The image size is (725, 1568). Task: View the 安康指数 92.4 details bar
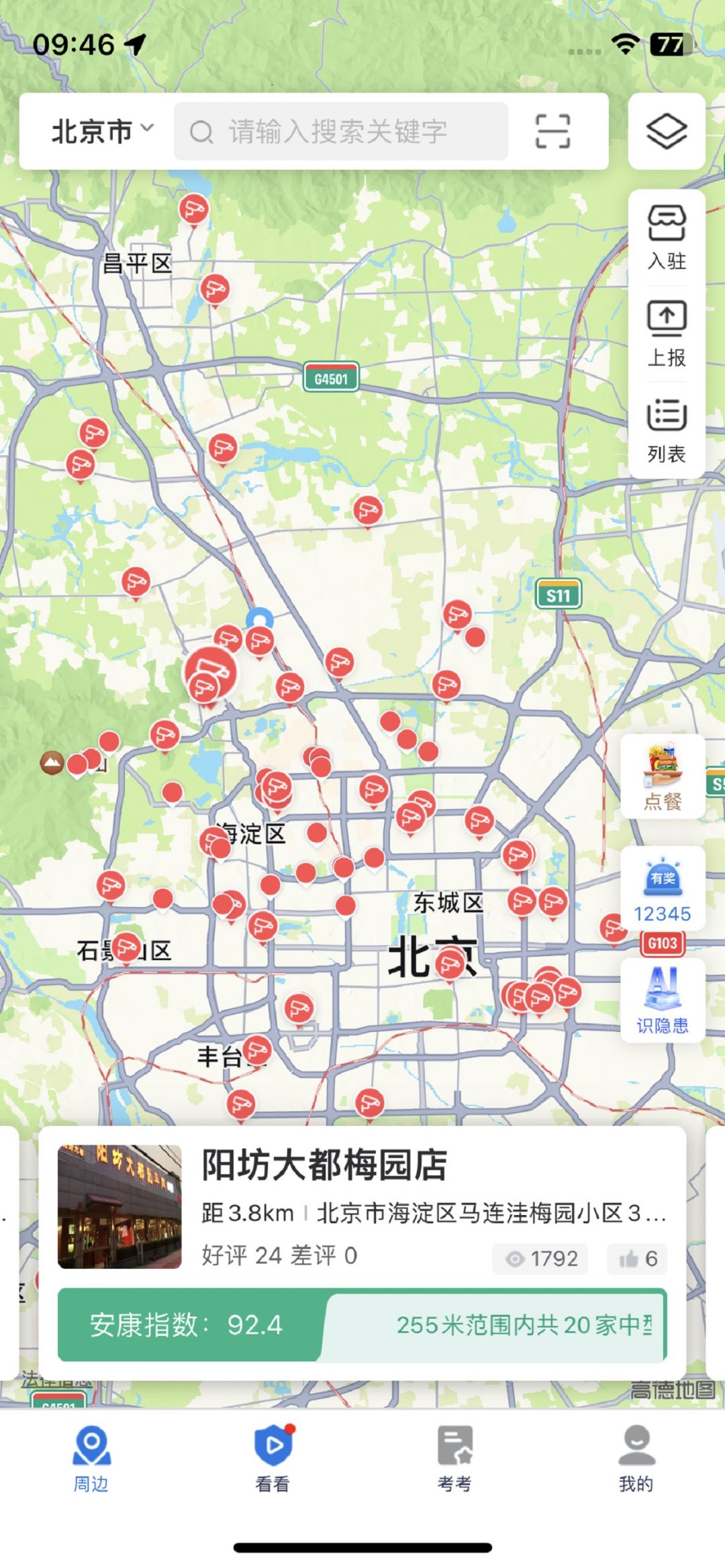(x=362, y=1325)
